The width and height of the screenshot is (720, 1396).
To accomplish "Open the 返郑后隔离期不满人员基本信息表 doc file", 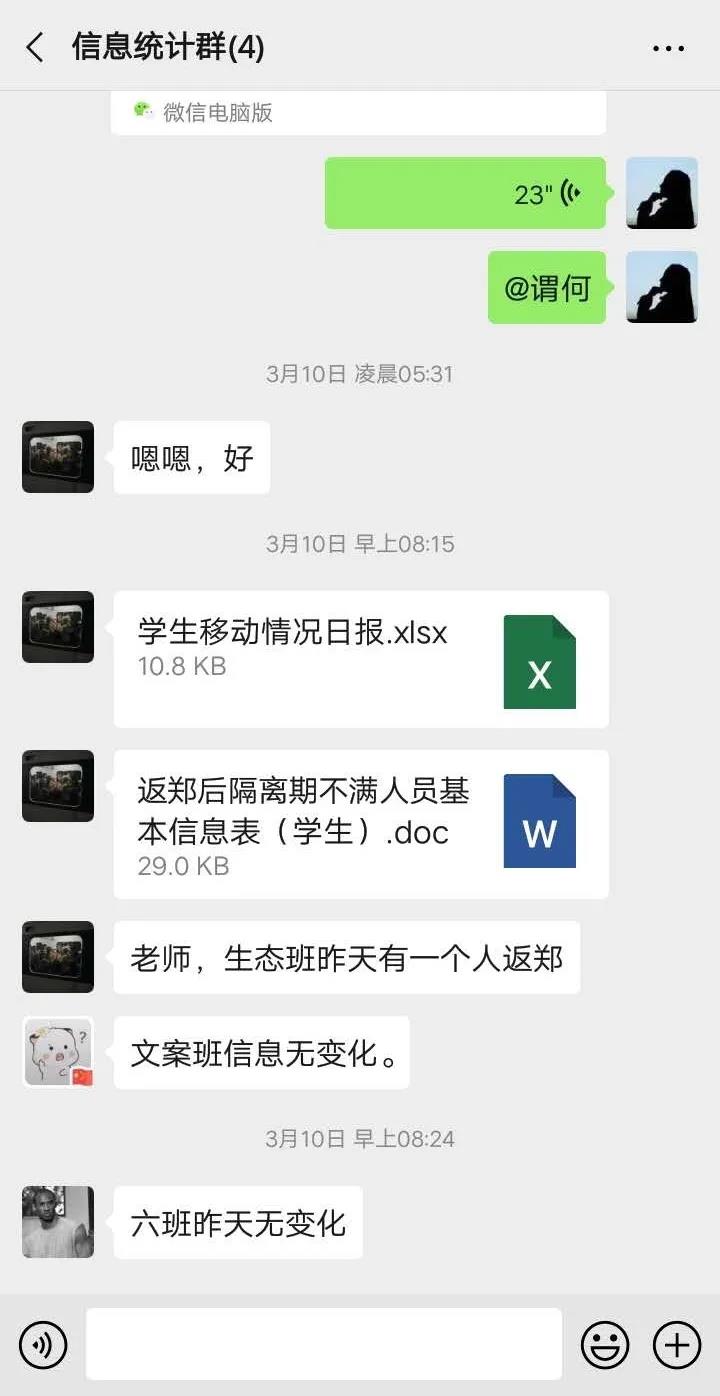I will click(361, 824).
